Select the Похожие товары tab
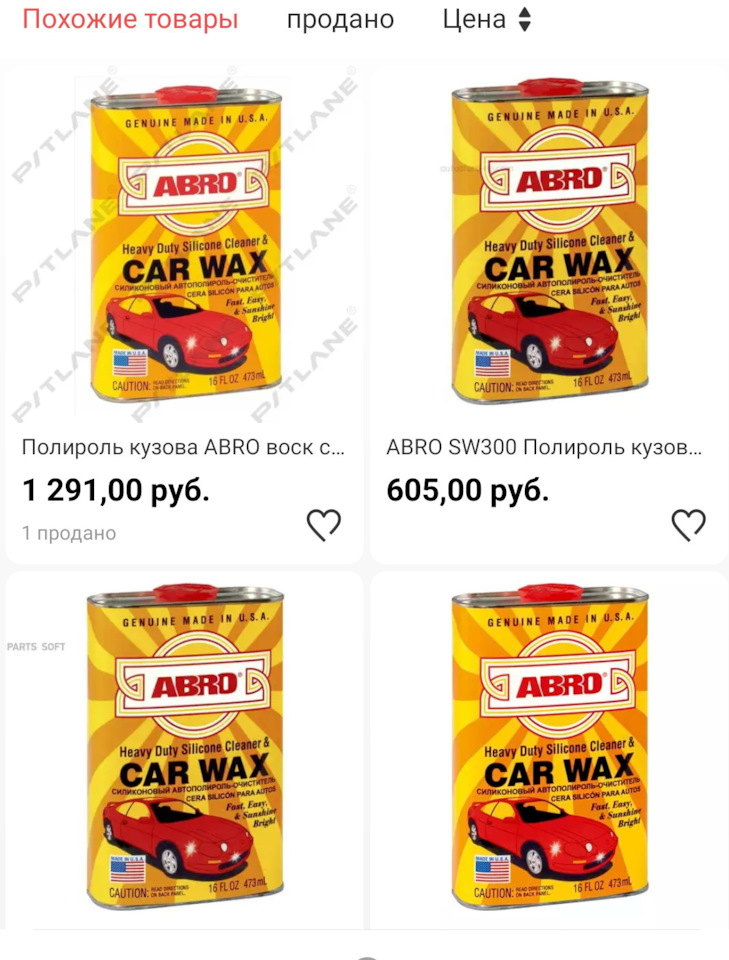729x960 pixels. click(130, 19)
